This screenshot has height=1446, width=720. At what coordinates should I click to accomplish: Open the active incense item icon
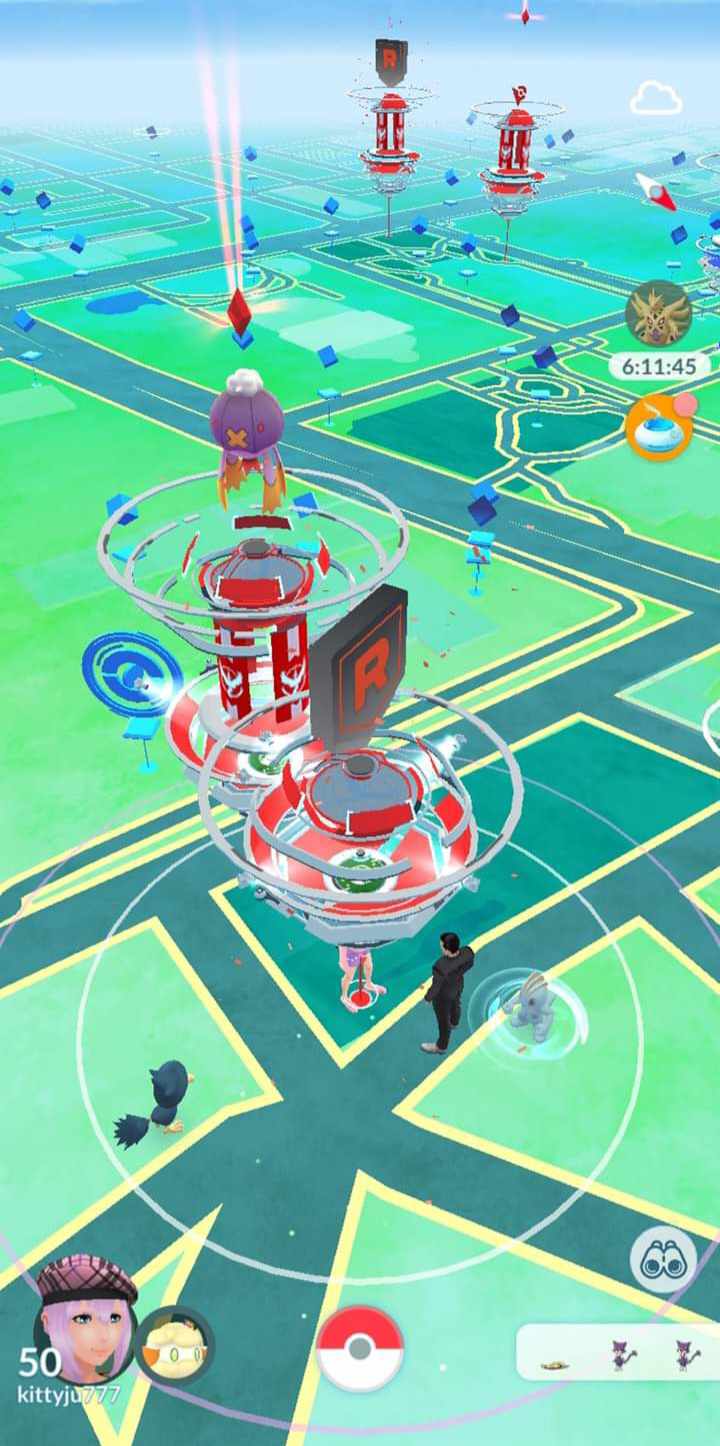click(x=659, y=426)
